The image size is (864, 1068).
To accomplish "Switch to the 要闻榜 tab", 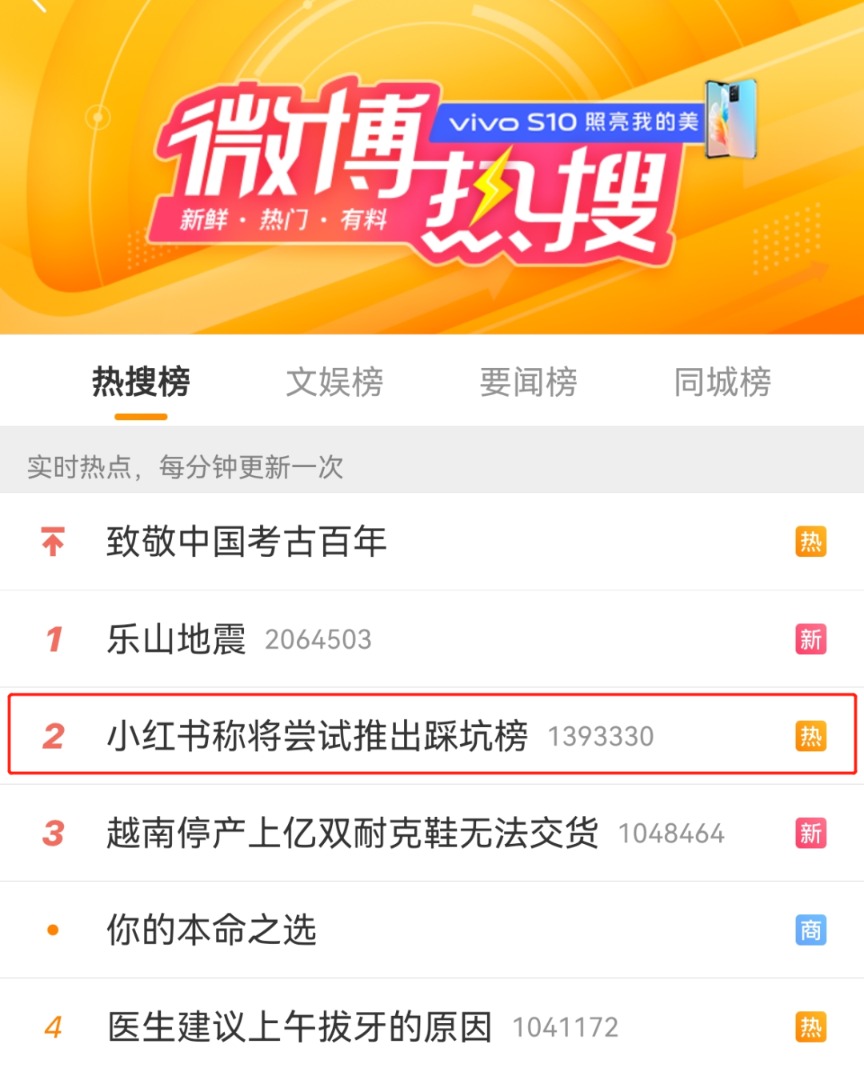I will click(x=528, y=382).
